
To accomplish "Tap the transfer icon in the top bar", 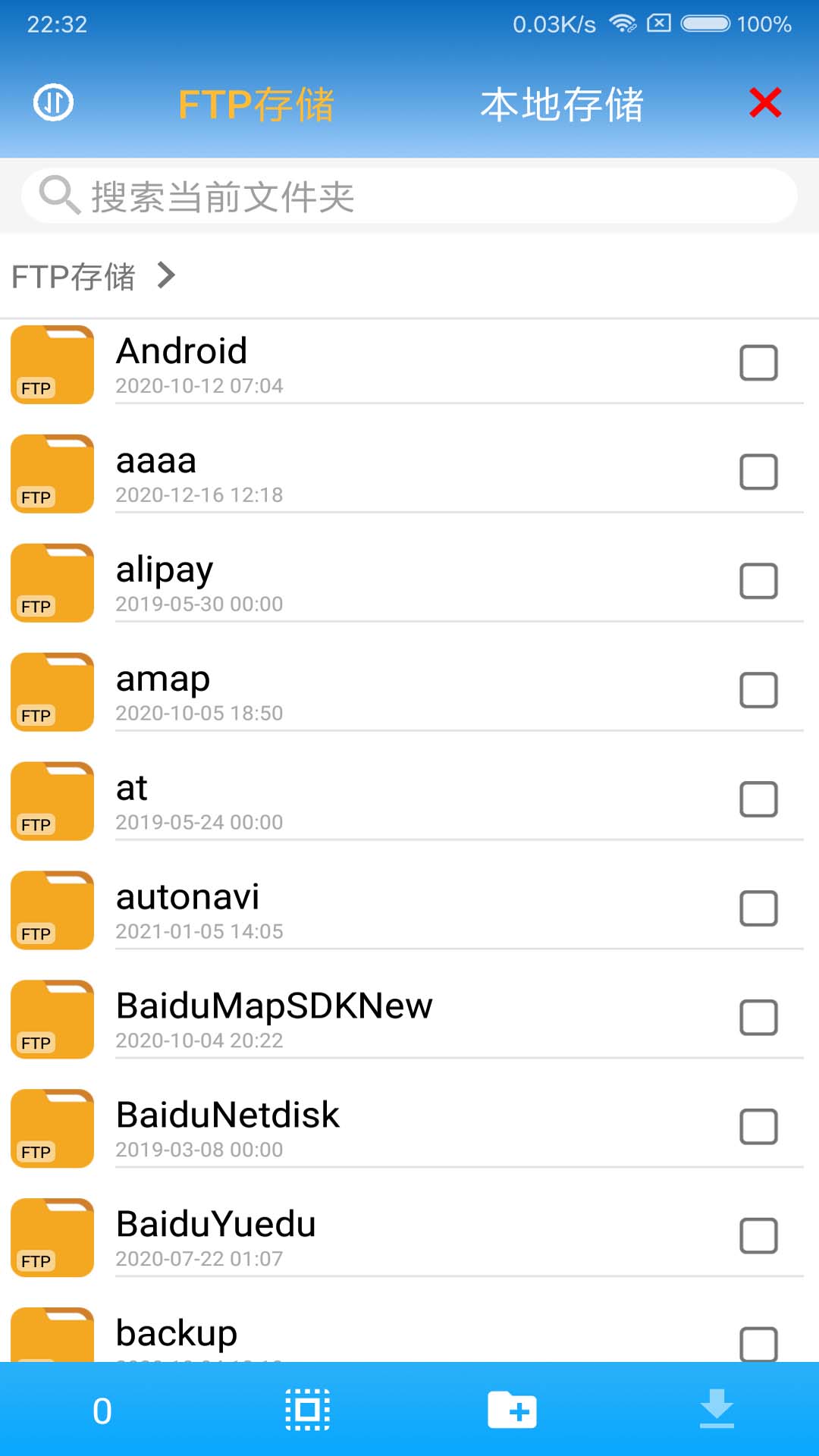I will (x=53, y=102).
